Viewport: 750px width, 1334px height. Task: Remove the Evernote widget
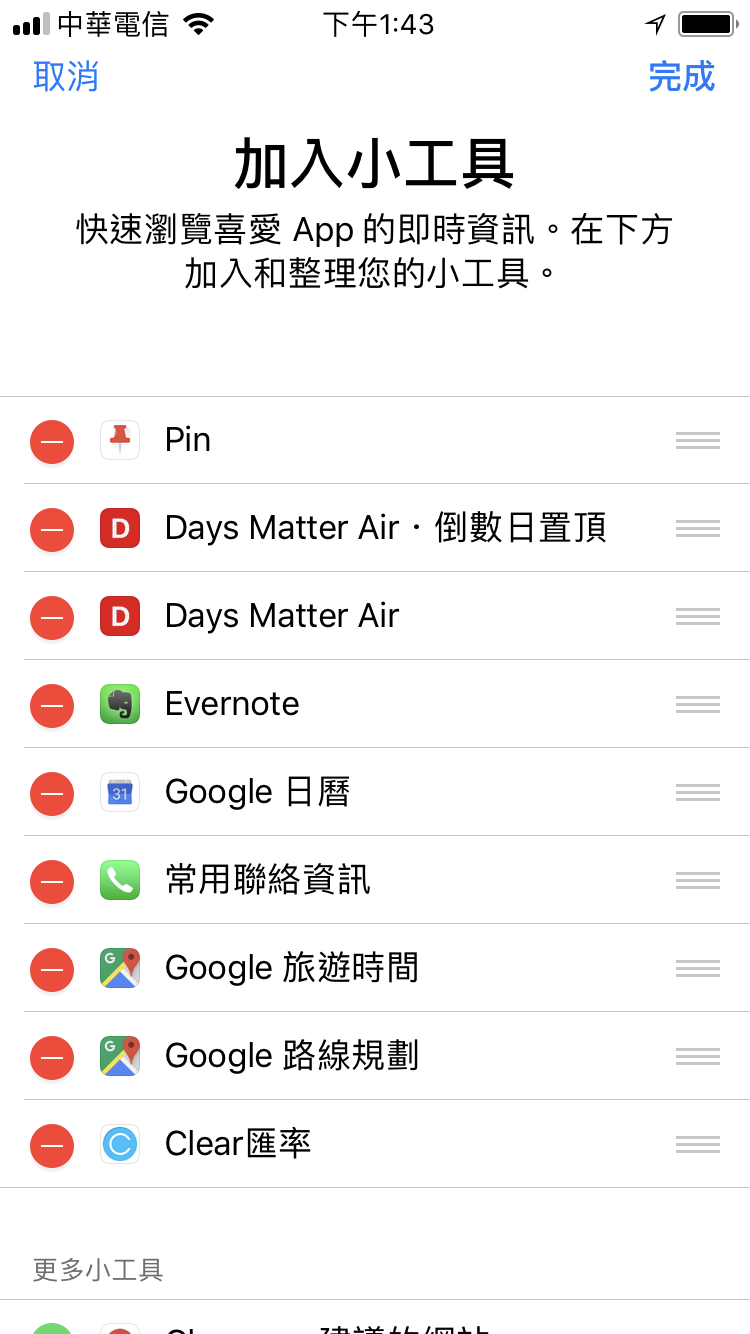(52, 705)
